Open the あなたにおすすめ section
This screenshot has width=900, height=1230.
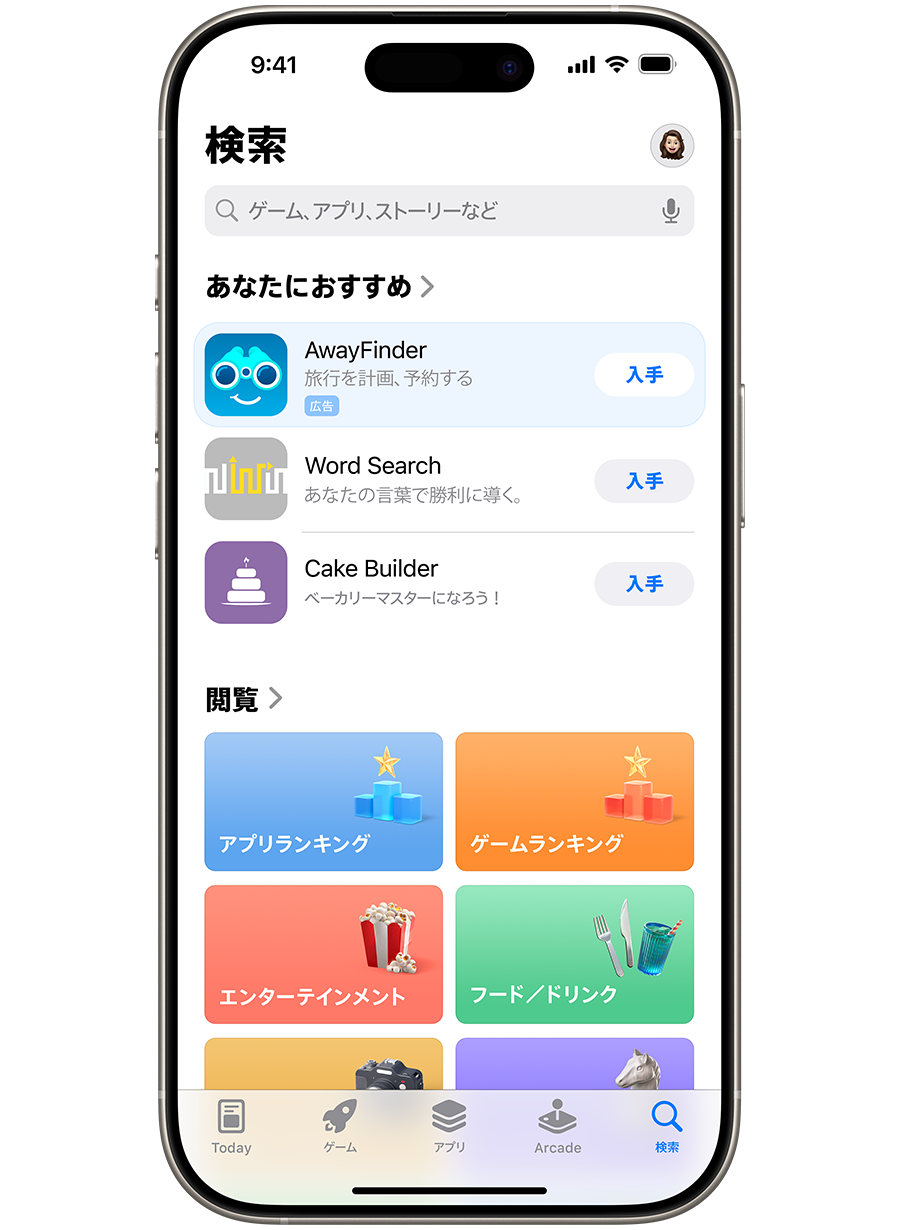coord(320,287)
